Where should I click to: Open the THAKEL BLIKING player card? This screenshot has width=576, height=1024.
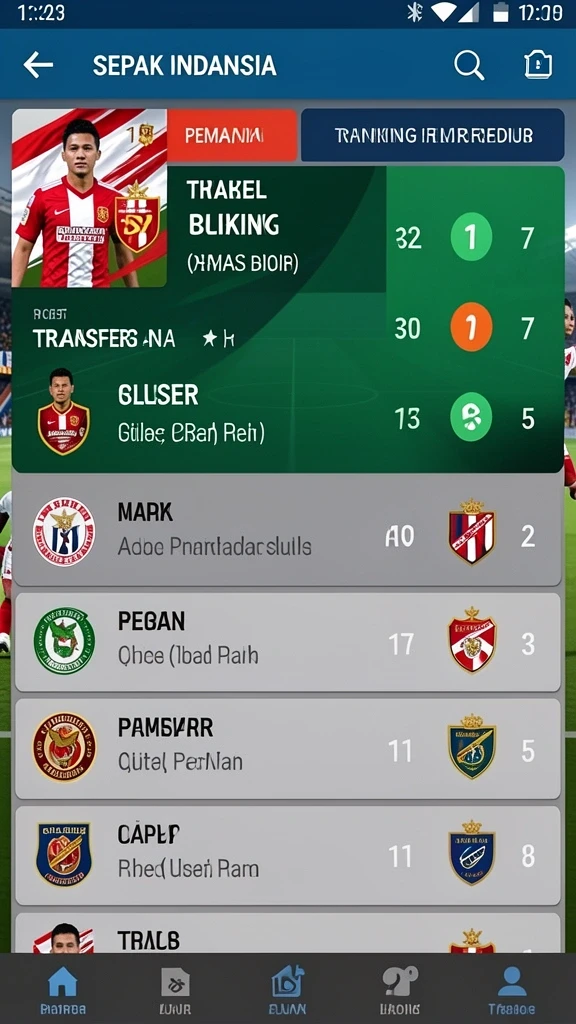click(287, 227)
